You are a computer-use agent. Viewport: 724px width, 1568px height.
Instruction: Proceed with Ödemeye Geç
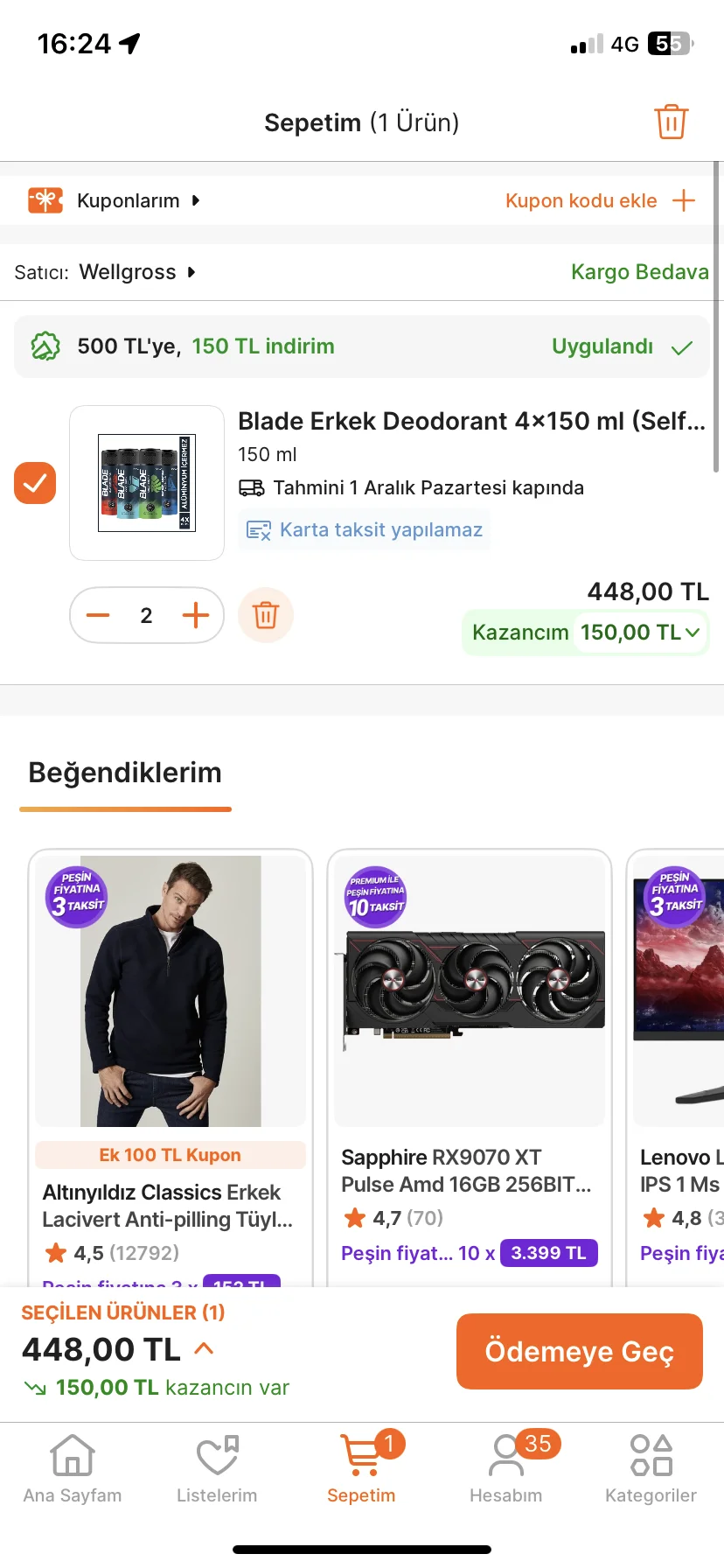pyautogui.click(x=579, y=1351)
